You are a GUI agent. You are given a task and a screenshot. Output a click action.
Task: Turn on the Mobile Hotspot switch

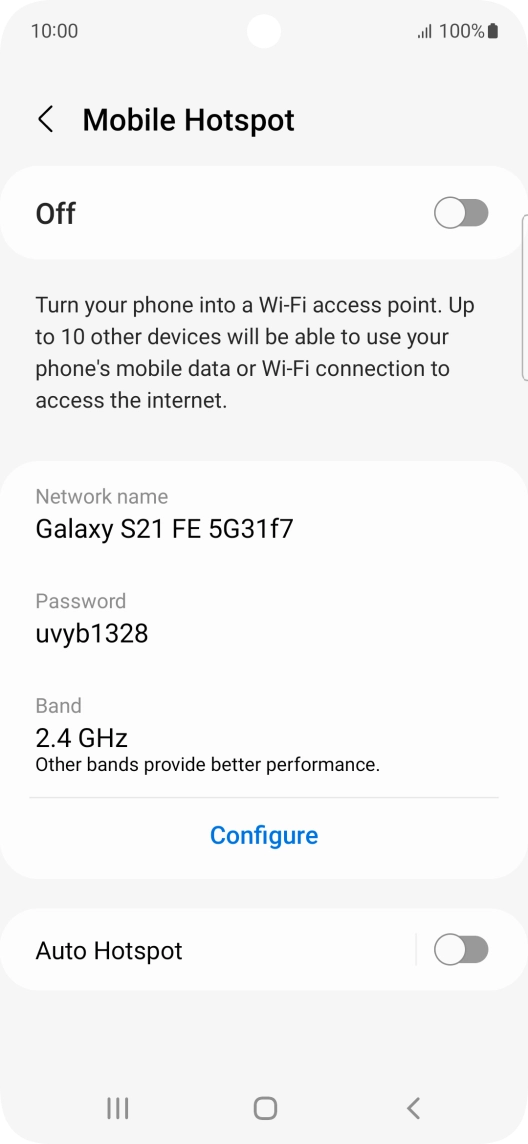tap(461, 214)
